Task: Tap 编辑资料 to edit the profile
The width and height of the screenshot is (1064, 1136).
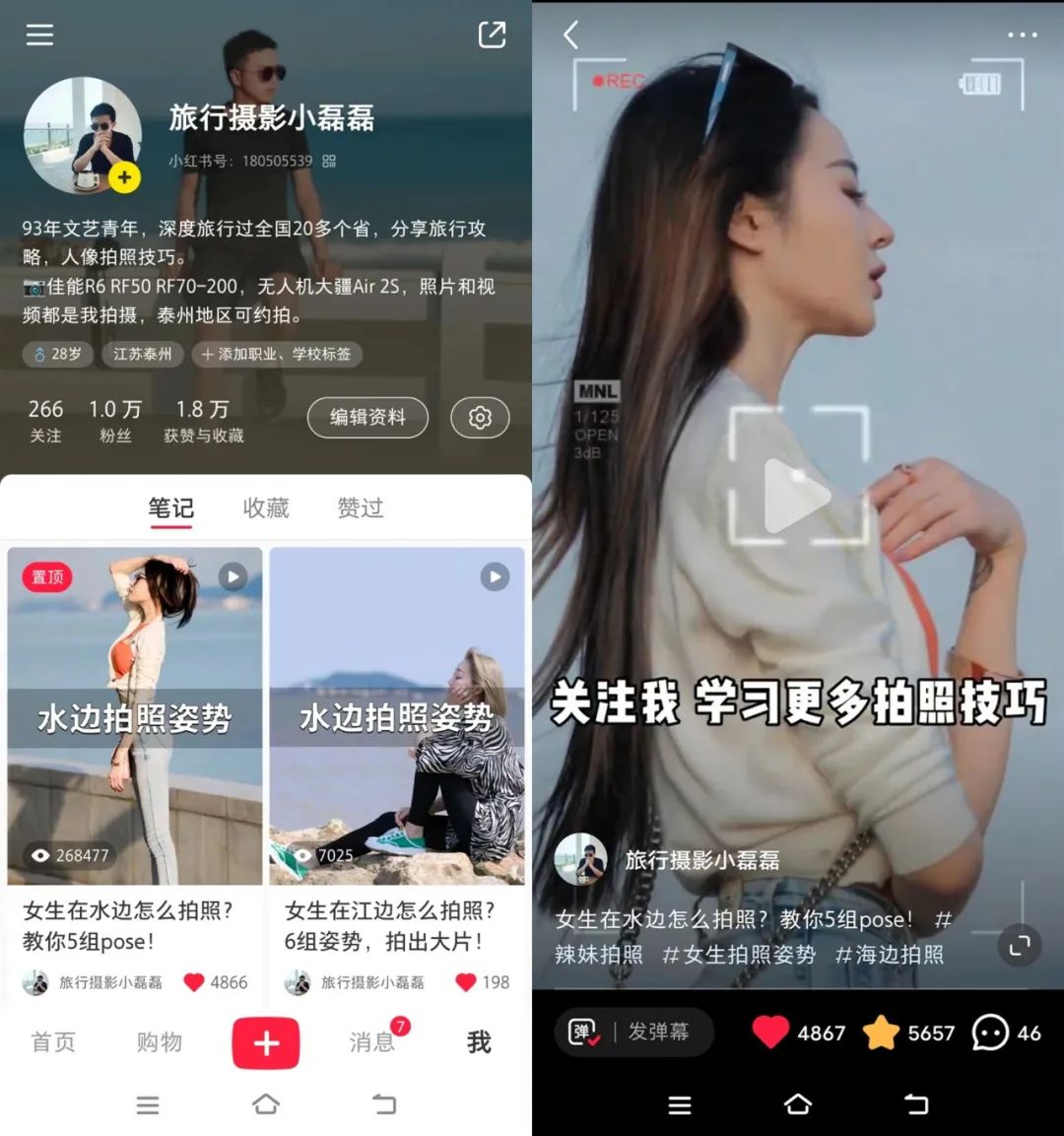Action: pyautogui.click(x=367, y=418)
